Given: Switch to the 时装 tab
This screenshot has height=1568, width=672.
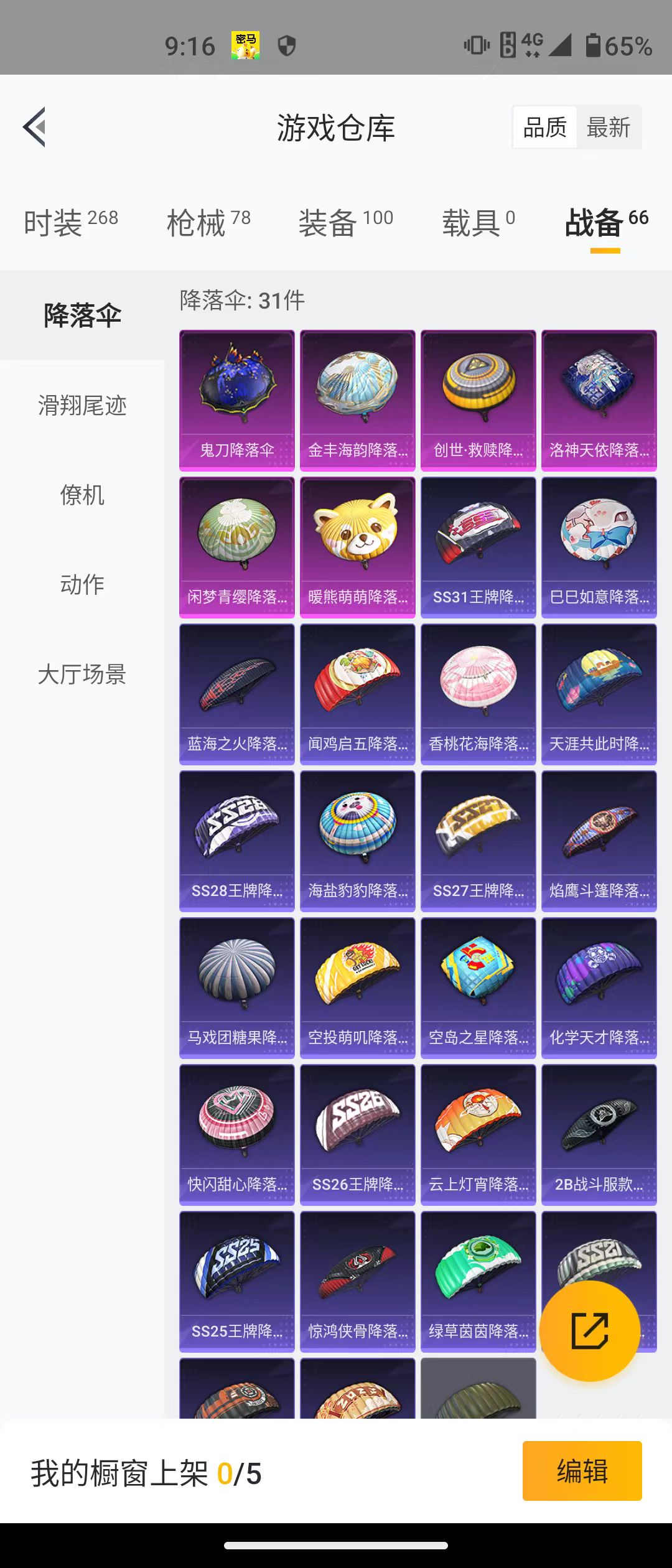Looking at the screenshot, I should point(70,222).
